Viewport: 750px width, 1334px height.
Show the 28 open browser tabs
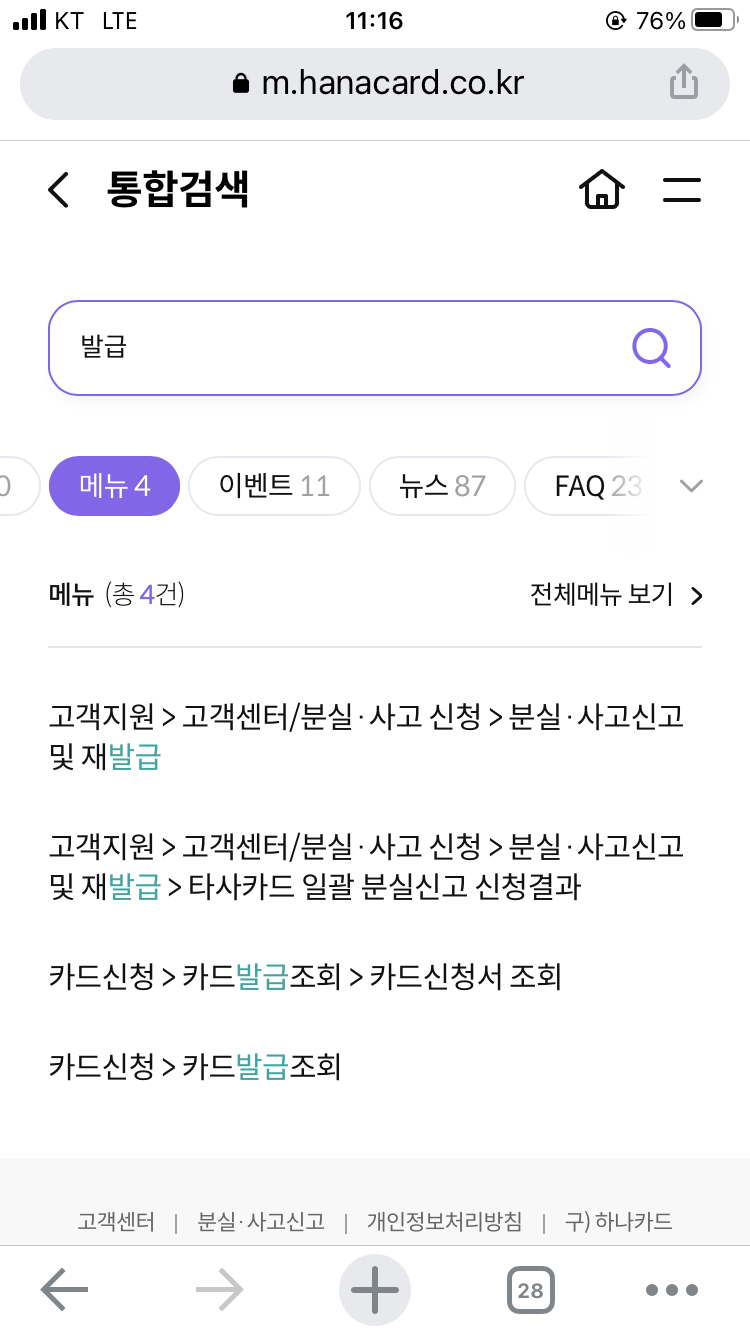530,1290
